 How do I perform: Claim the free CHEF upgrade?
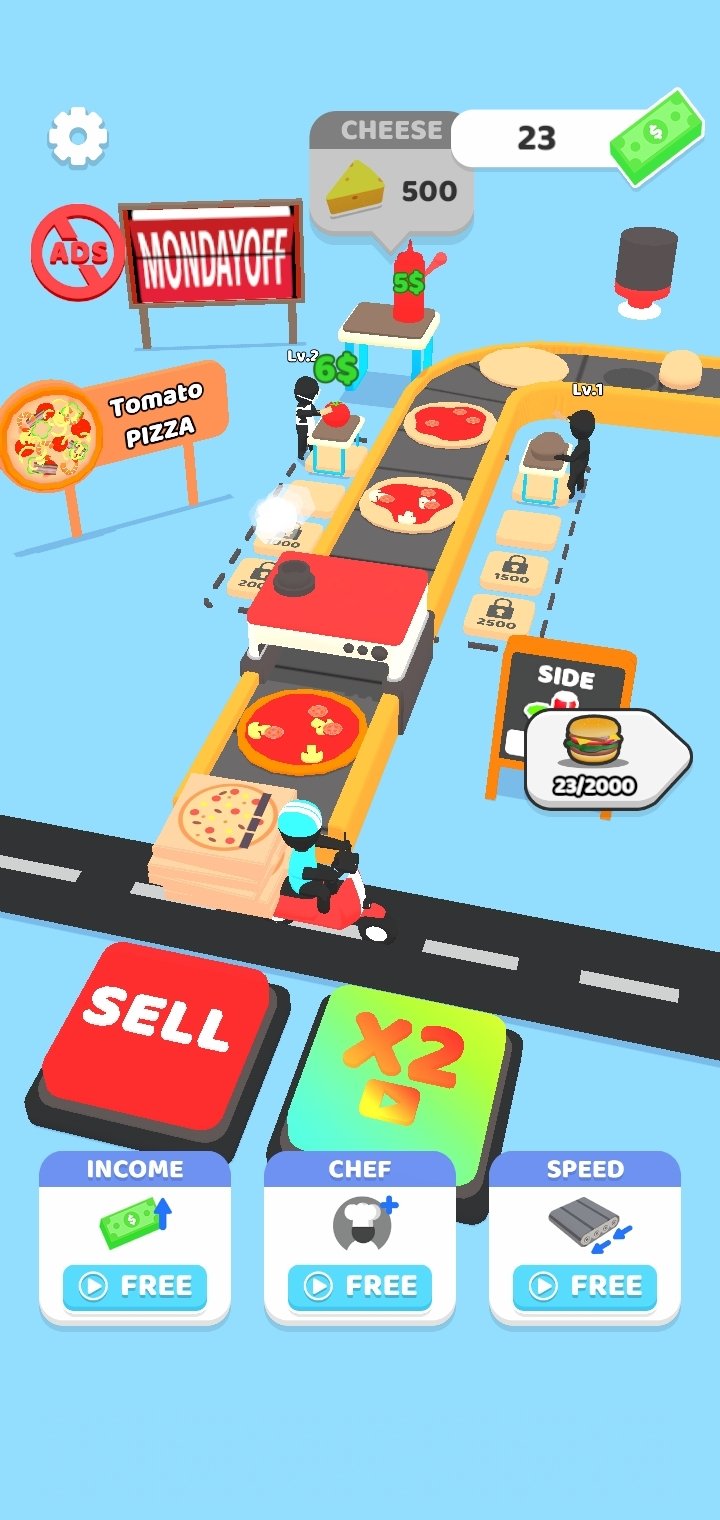(x=360, y=1286)
